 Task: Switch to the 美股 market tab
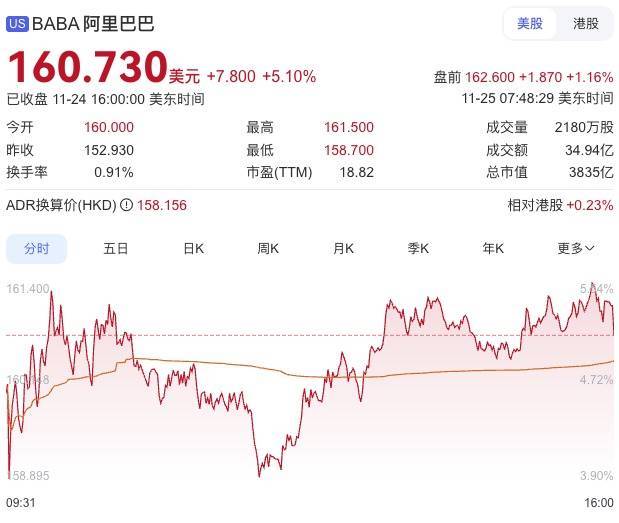(x=530, y=23)
